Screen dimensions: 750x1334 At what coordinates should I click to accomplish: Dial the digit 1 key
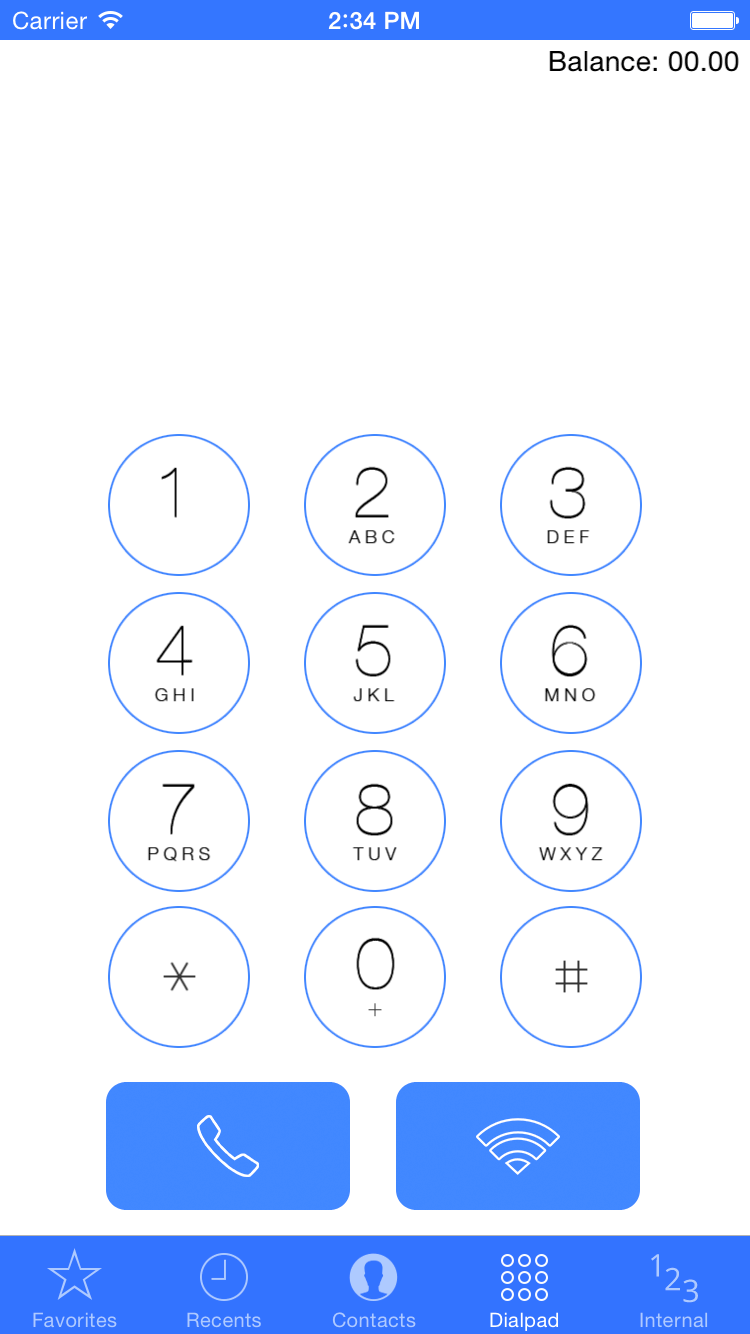(179, 505)
